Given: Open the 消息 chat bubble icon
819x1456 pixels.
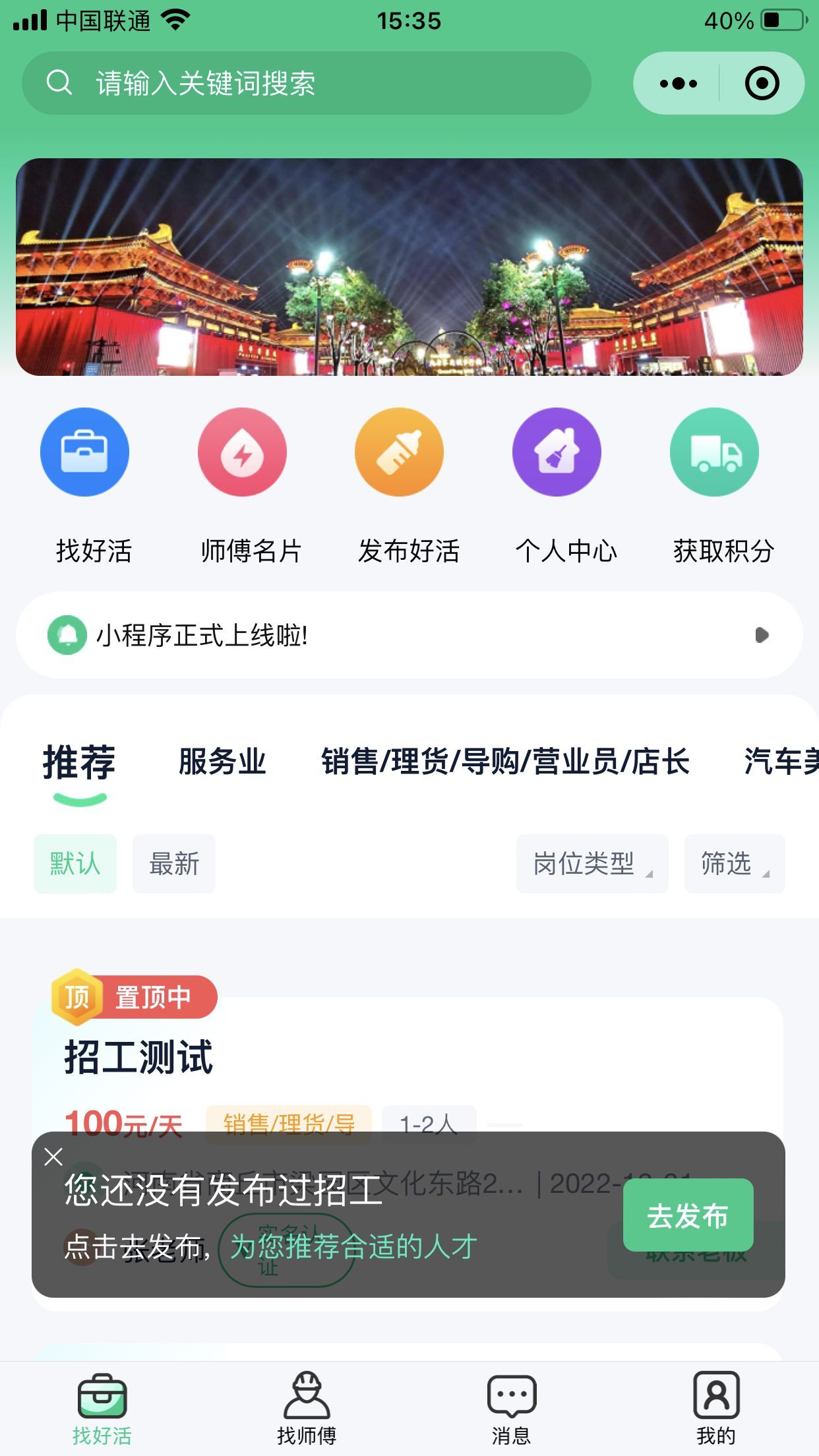Looking at the screenshot, I should (x=511, y=1393).
